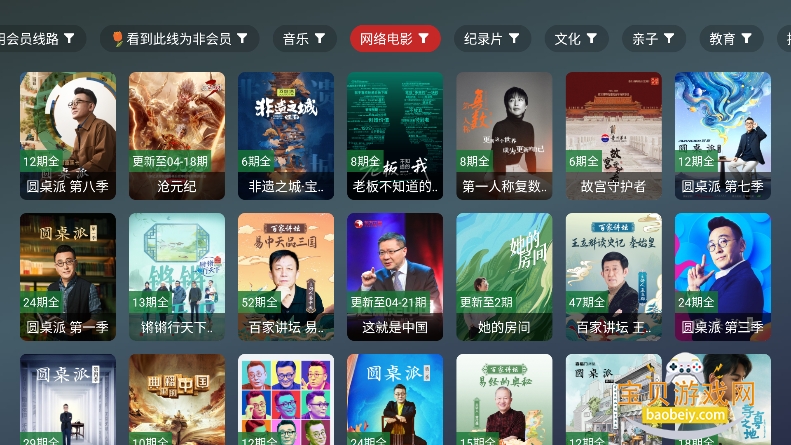Open 圆桌派 第八季 show card
The image size is (791, 445).
coord(67,135)
